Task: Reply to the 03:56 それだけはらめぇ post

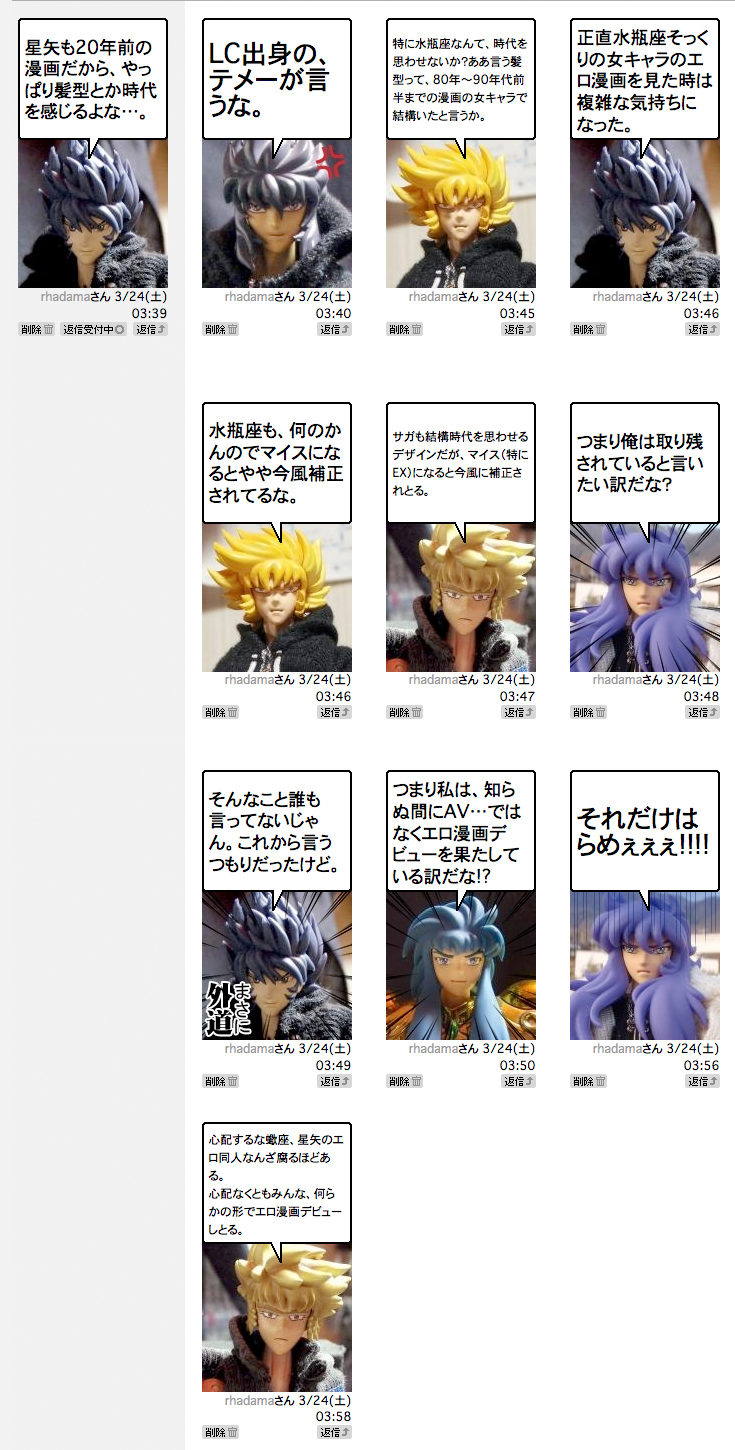Action: 703,1081
